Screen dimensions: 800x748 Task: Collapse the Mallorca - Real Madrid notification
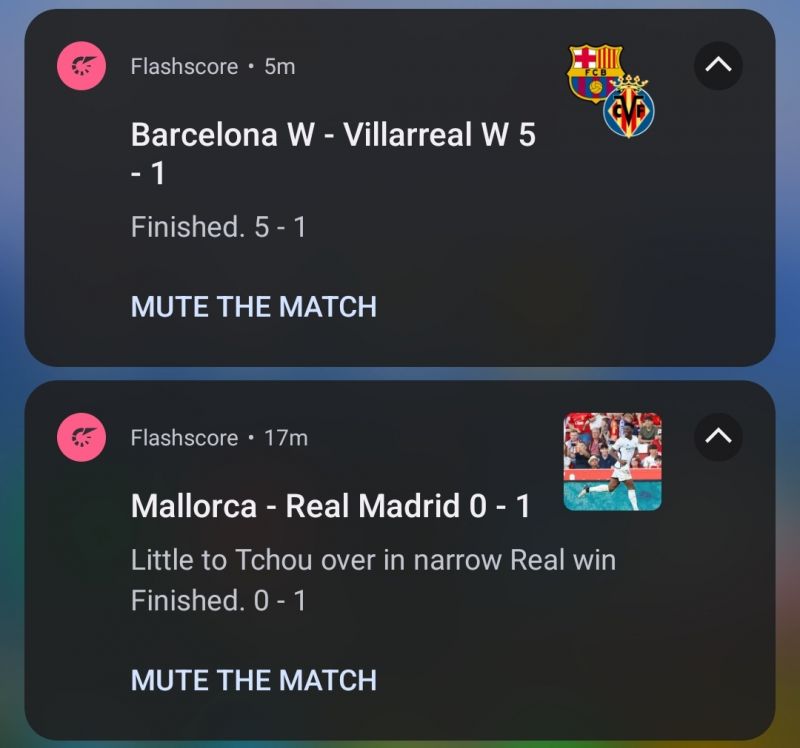click(x=718, y=437)
